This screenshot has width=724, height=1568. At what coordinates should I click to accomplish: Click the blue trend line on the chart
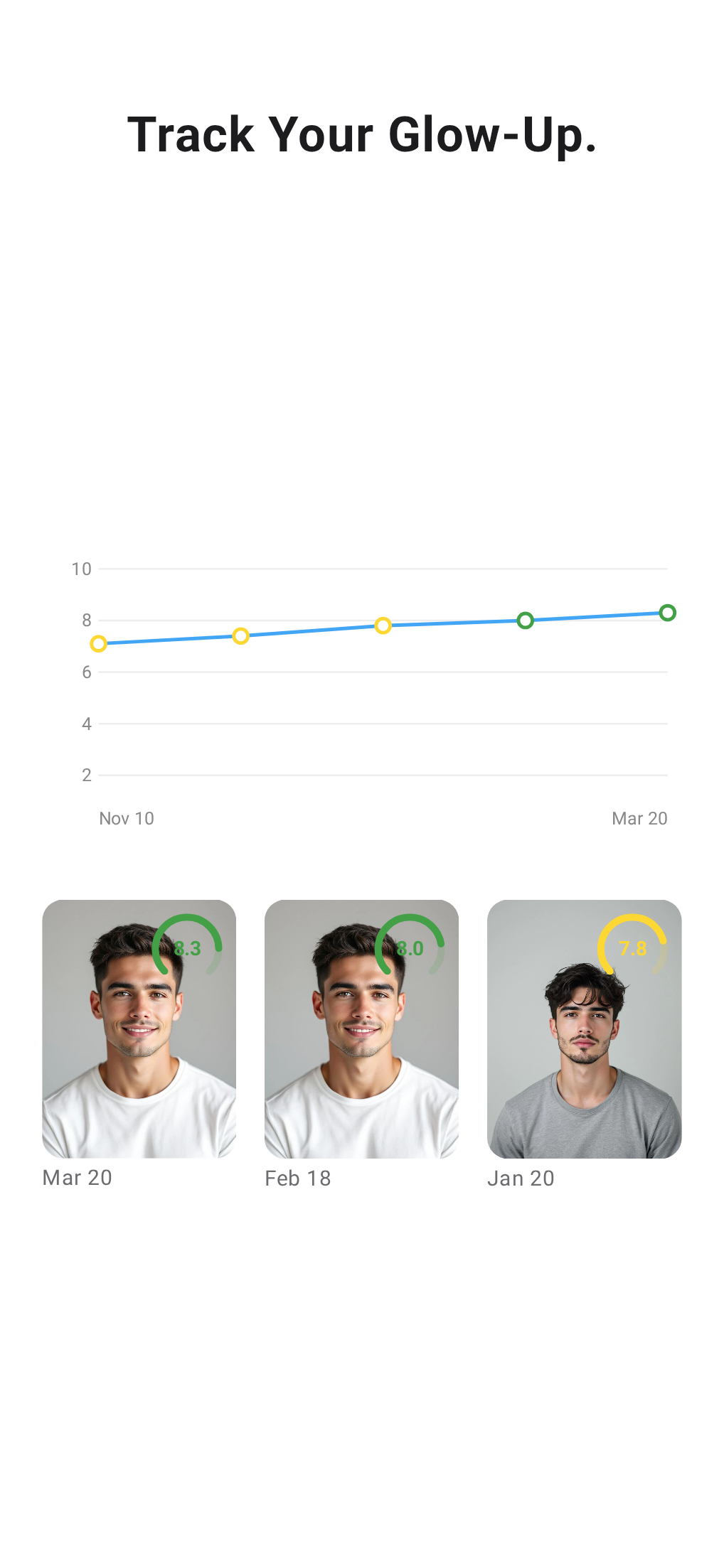[x=313, y=629]
